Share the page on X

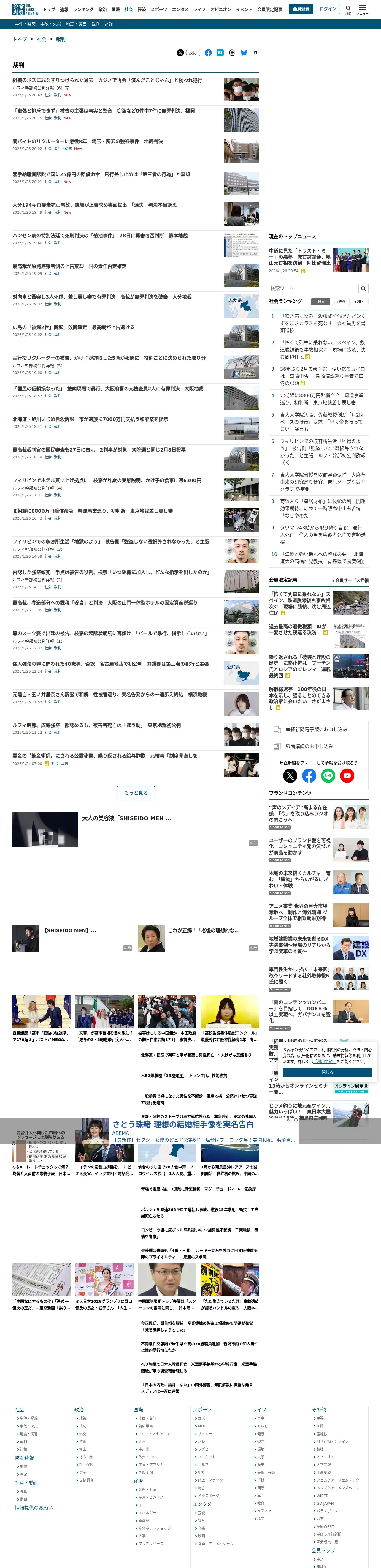[x=180, y=53]
